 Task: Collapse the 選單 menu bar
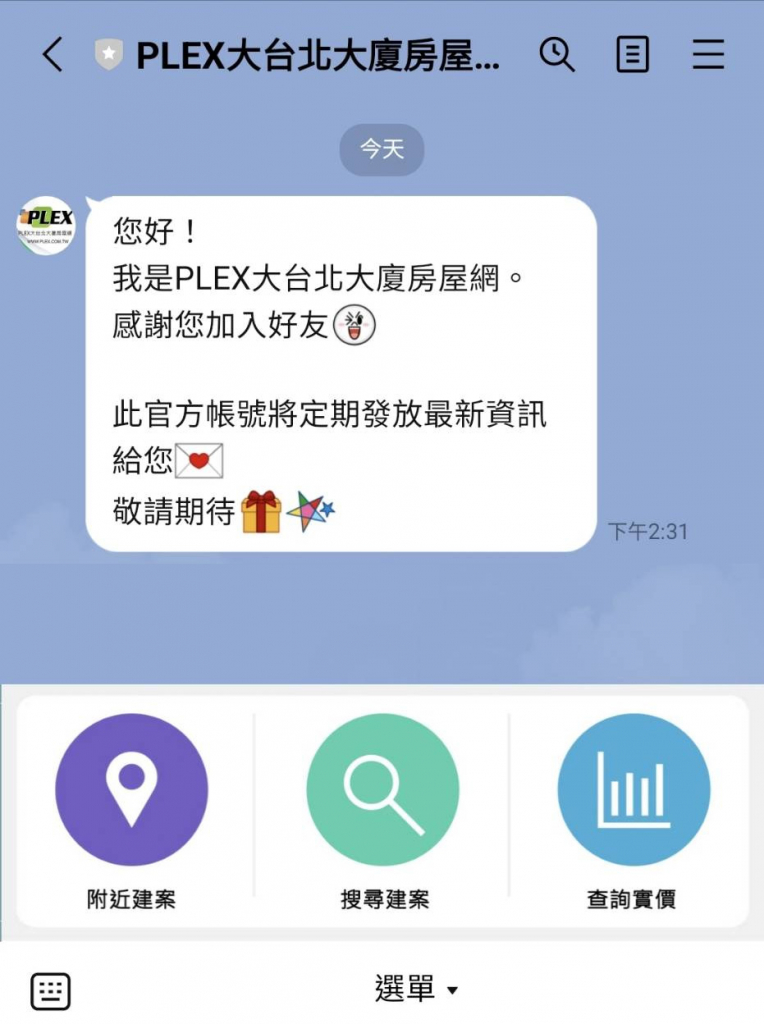[x=416, y=990]
